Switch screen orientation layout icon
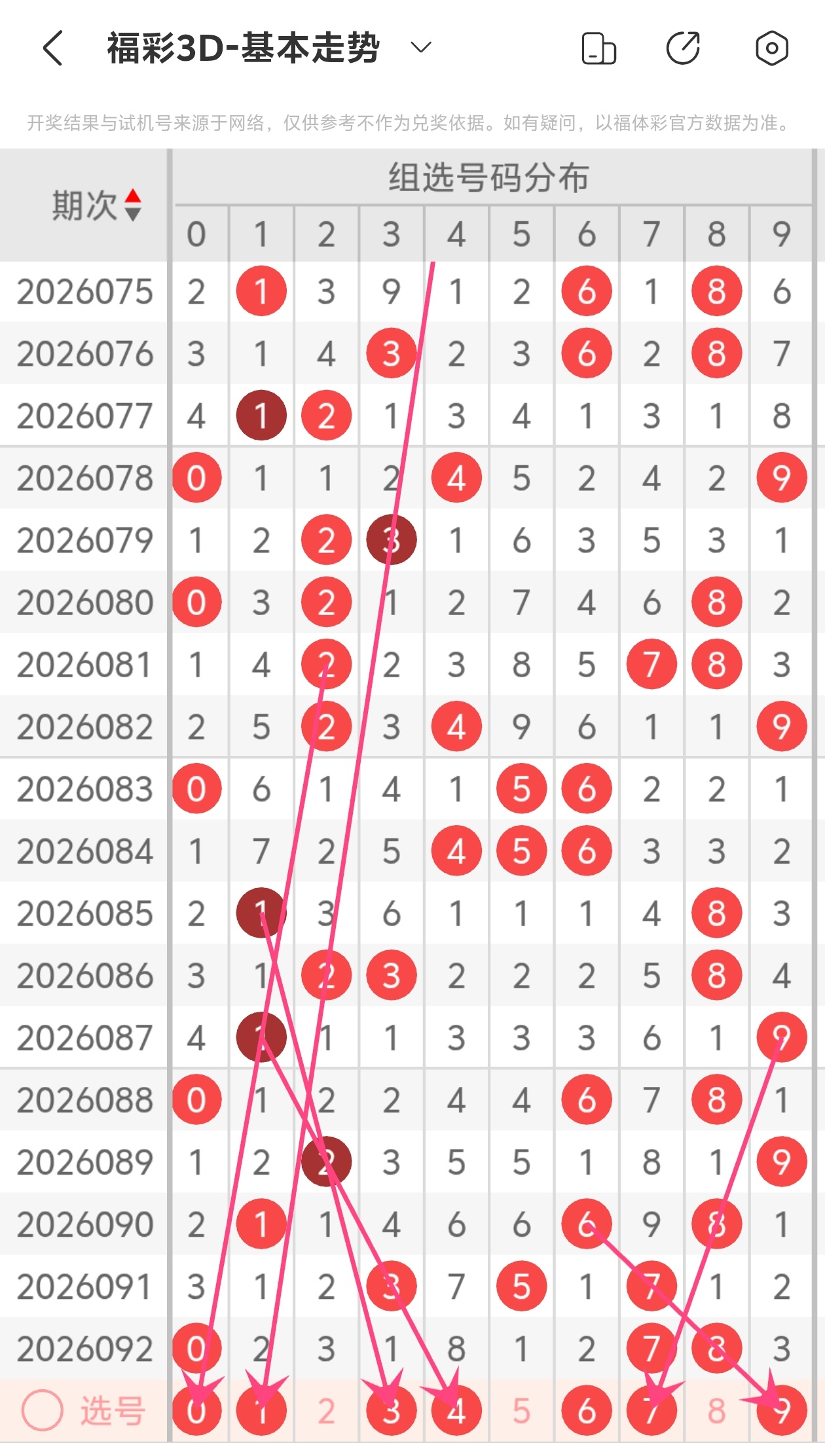Image resolution: width=825 pixels, height=1456 pixels. 598,48
